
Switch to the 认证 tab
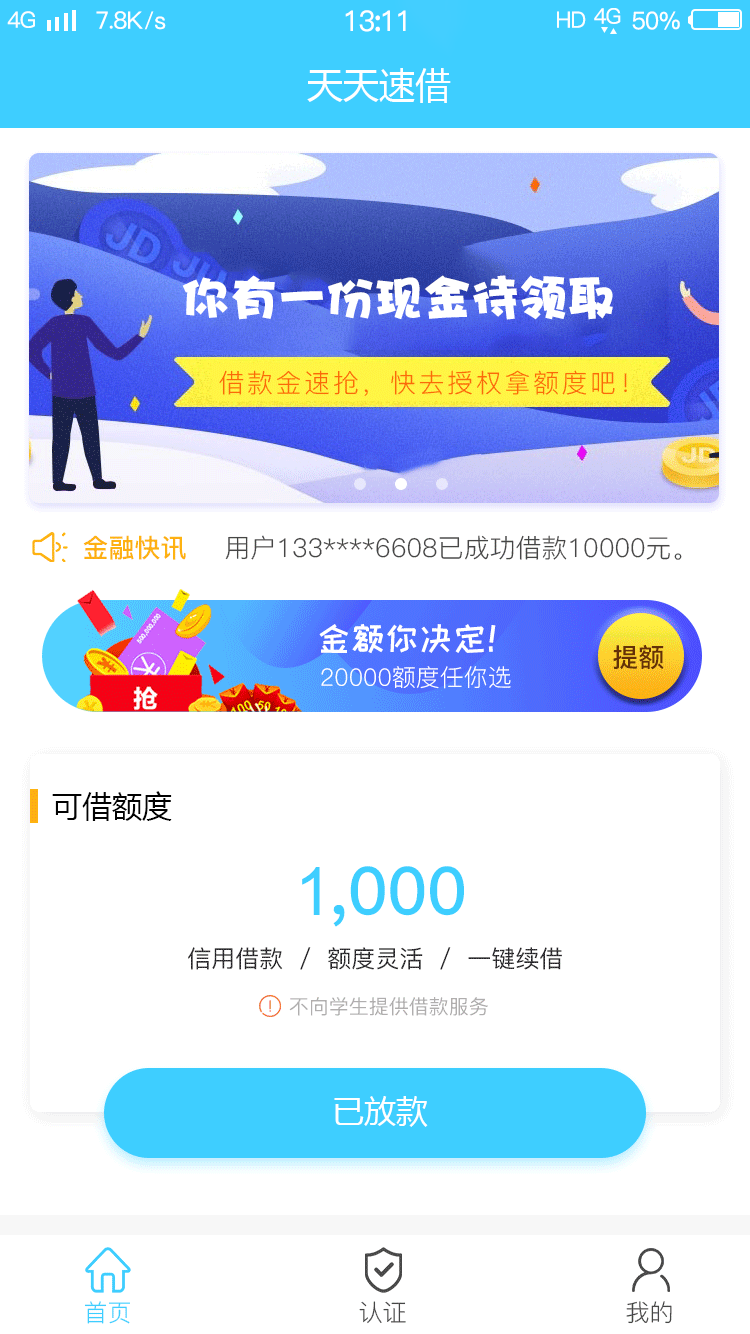click(x=383, y=1286)
